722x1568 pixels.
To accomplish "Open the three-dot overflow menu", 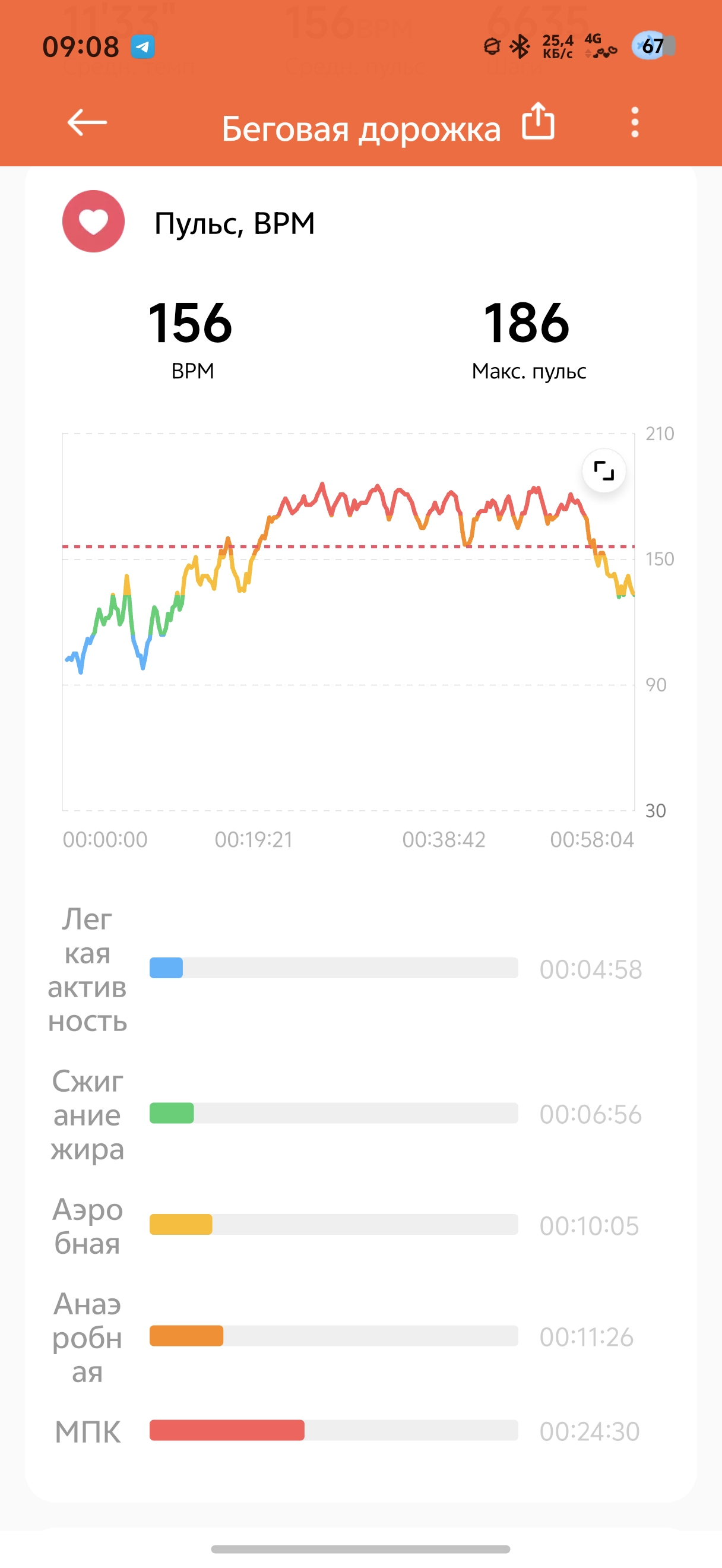I will click(x=634, y=122).
